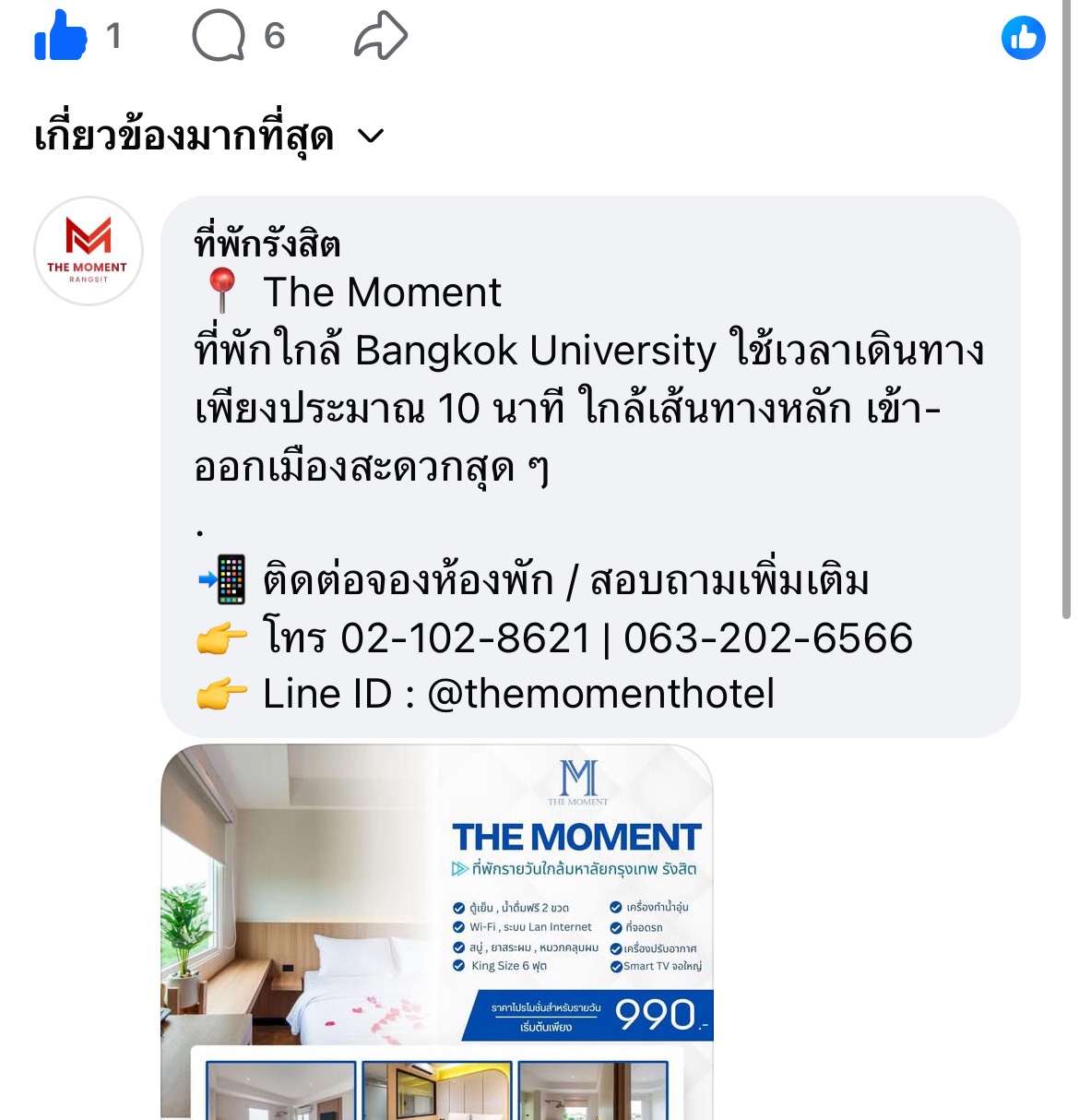
Task: Open the ที่พักรังสิต commenter name
Action: 267,244
